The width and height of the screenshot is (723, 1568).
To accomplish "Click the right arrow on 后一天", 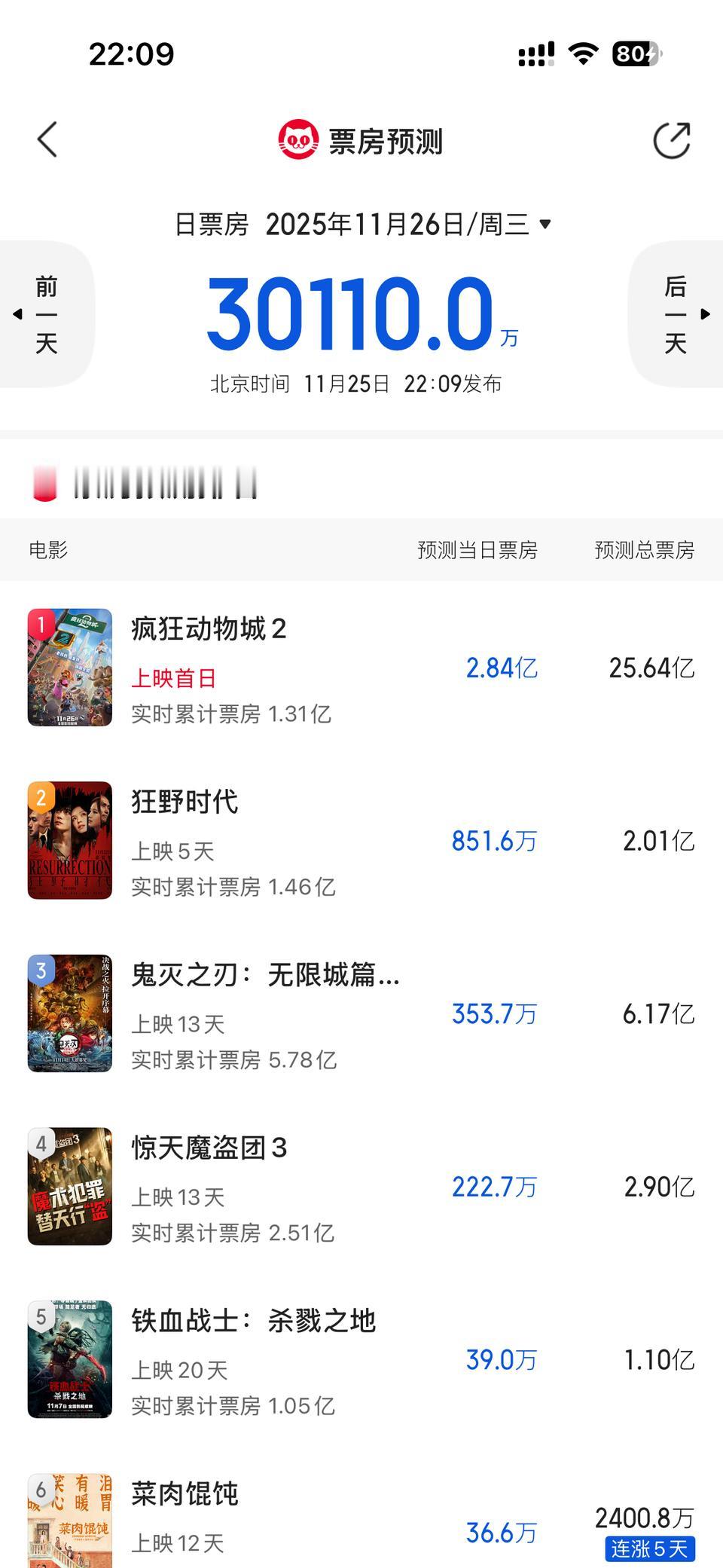I will [x=705, y=315].
